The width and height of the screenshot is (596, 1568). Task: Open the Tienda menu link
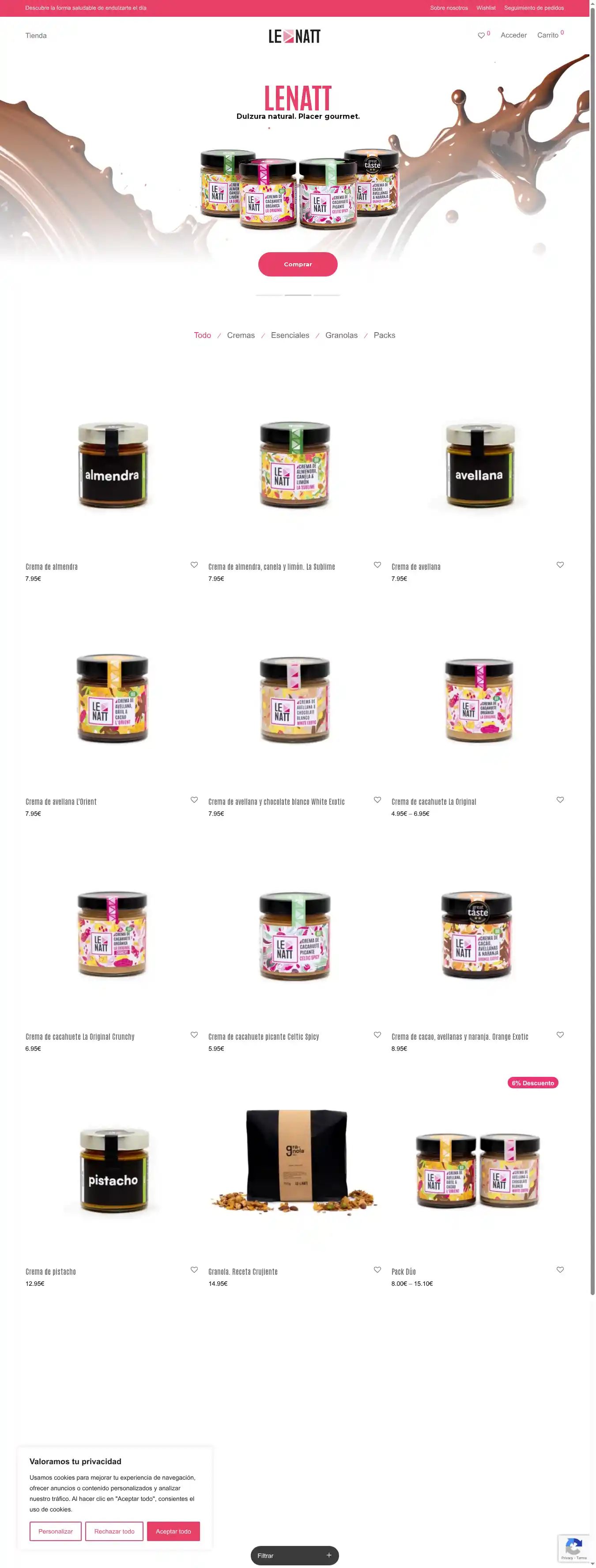36,35
